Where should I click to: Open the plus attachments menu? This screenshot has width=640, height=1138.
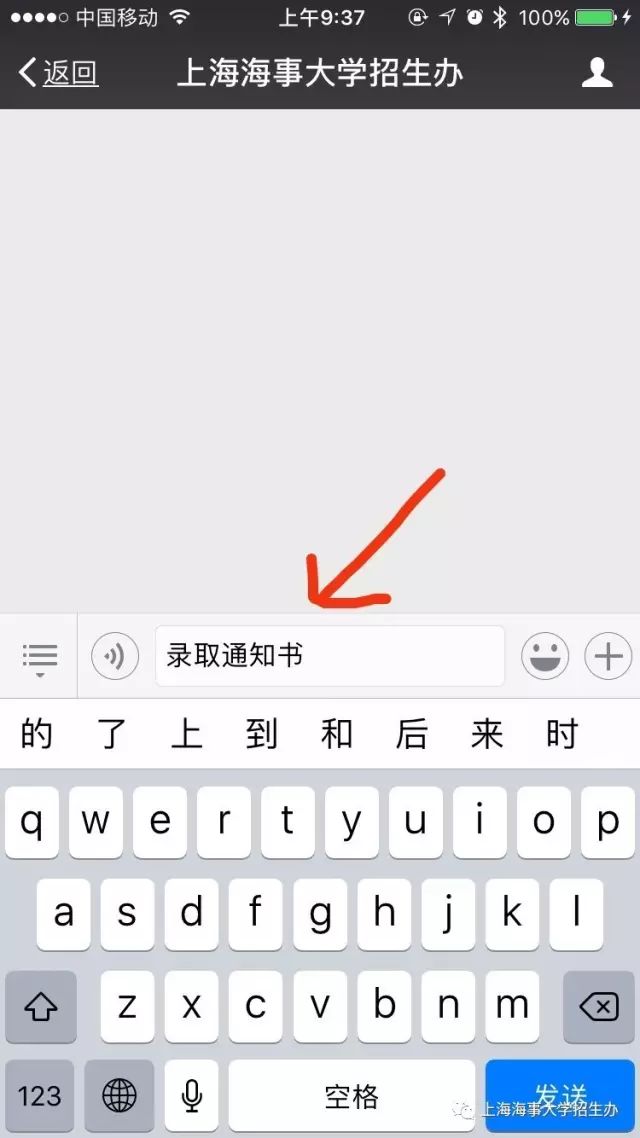point(608,657)
